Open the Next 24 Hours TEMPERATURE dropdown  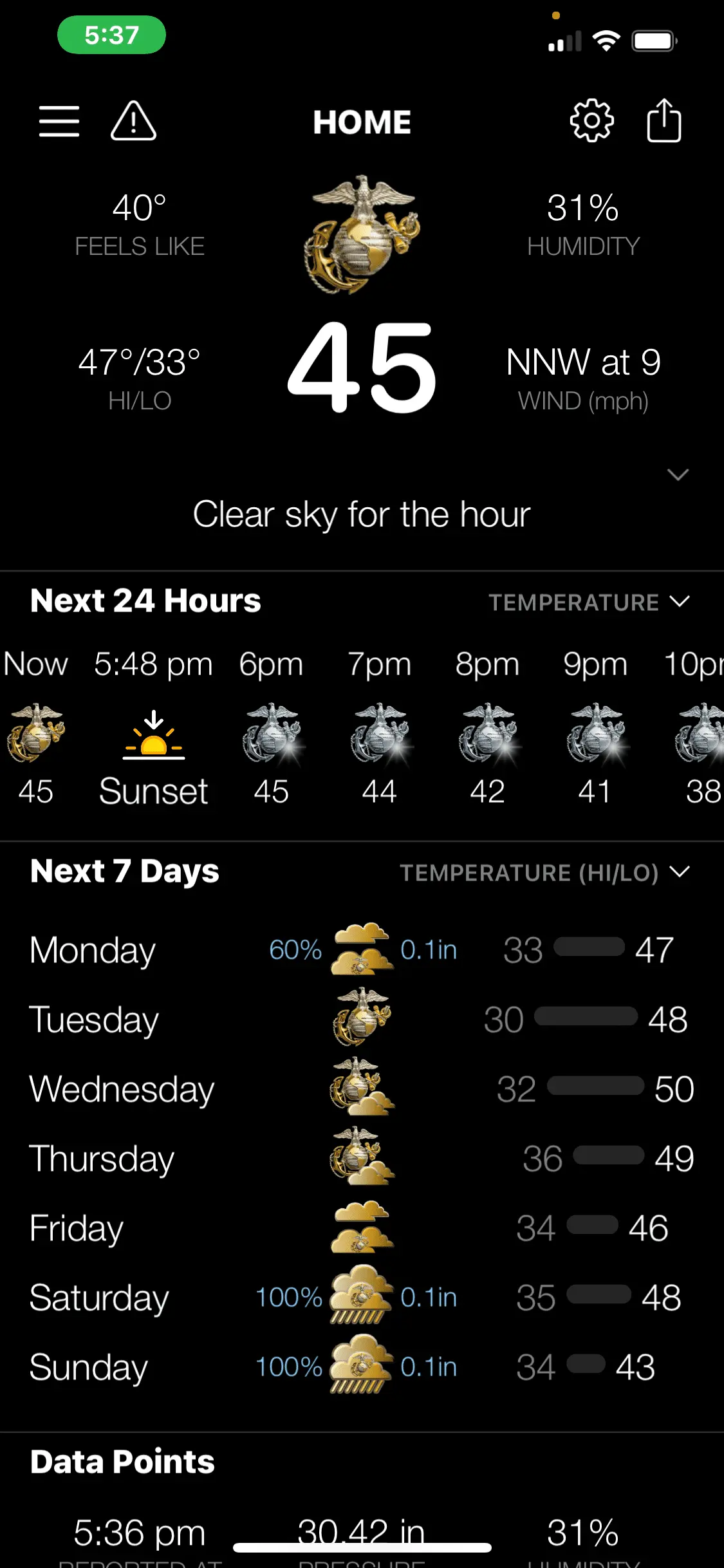(x=588, y=602)
